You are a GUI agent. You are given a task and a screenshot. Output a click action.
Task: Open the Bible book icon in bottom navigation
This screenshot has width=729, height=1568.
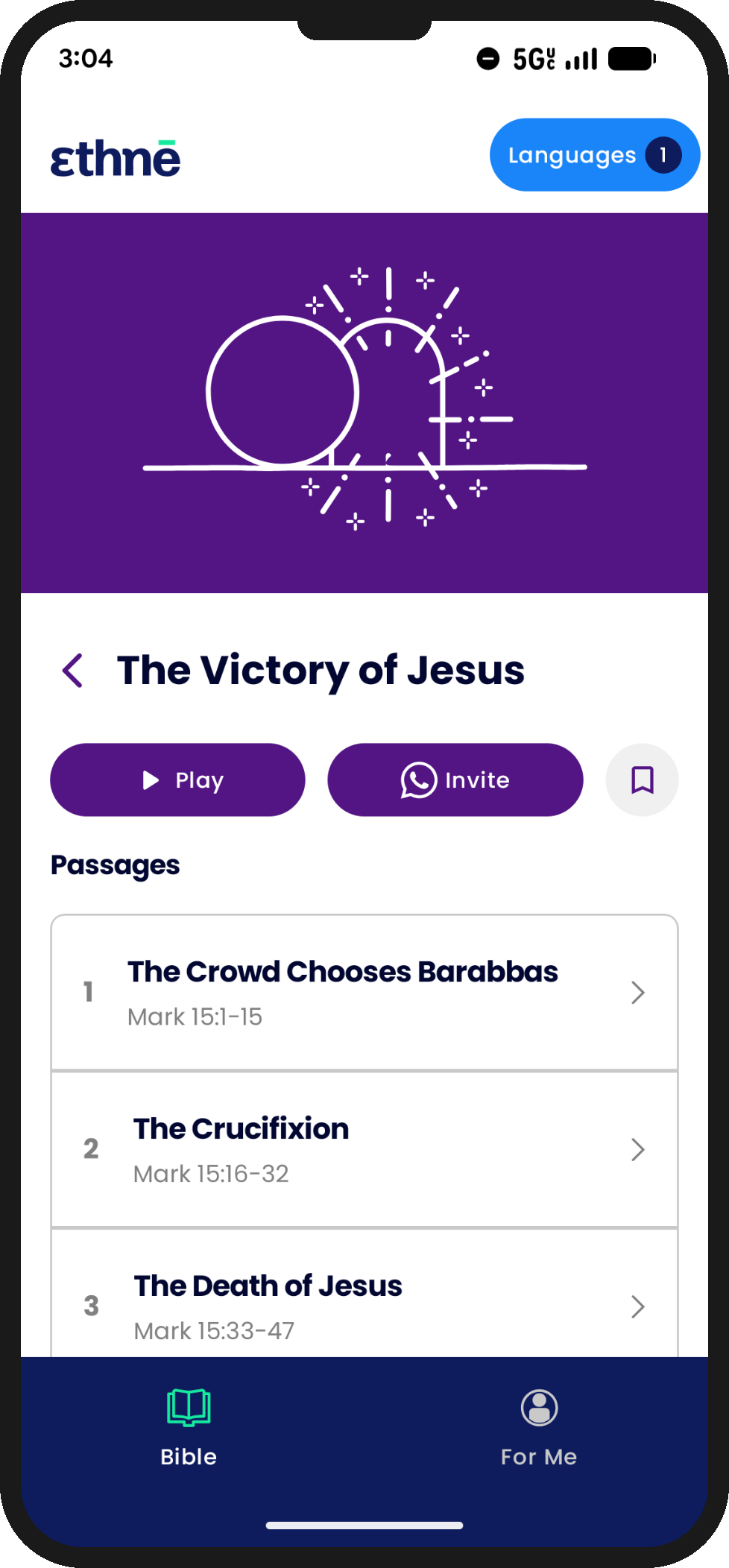coord(188,1407)
